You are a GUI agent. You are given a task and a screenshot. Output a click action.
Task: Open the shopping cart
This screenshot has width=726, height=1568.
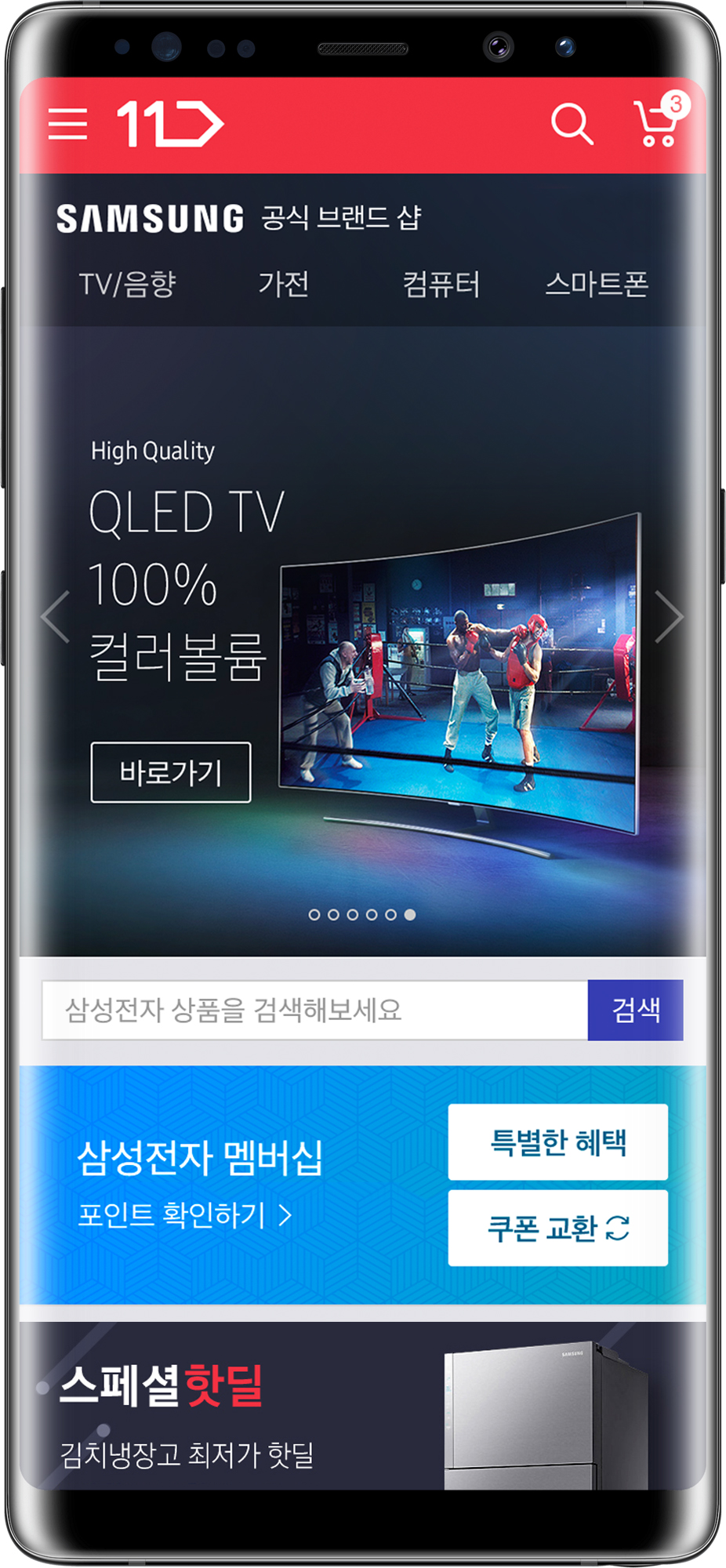(x=657, y=124)
